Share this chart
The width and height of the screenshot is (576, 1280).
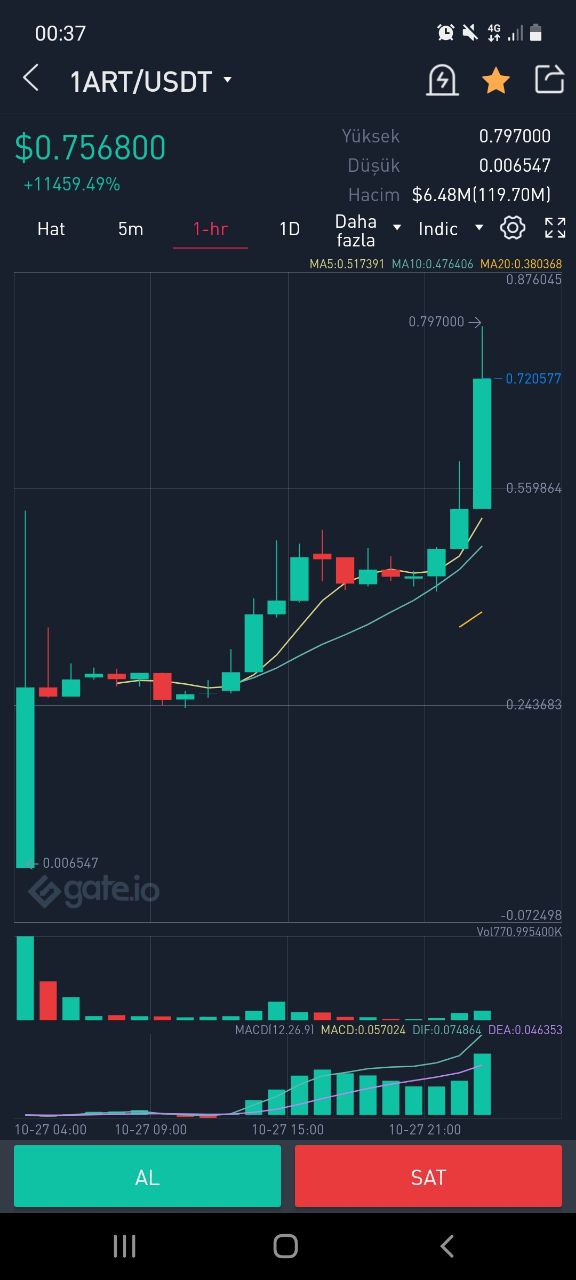click(x=549, y=79)
